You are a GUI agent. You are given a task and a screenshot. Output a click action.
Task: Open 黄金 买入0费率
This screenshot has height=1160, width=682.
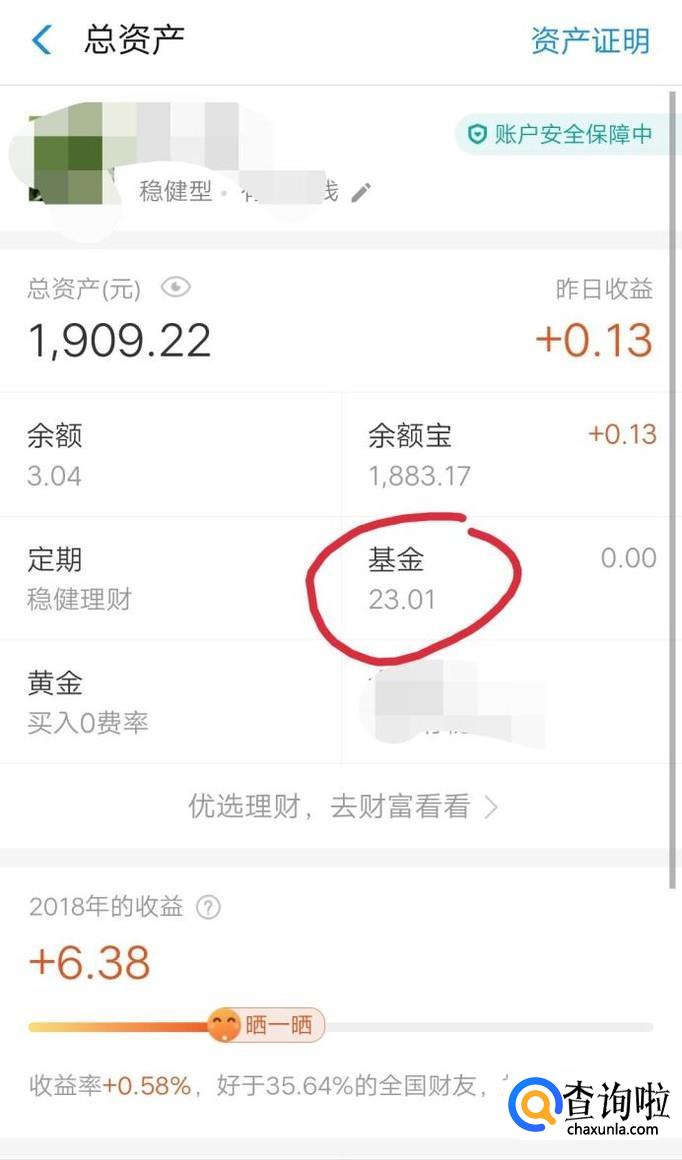pyautogui.click(x=170, y=702)
